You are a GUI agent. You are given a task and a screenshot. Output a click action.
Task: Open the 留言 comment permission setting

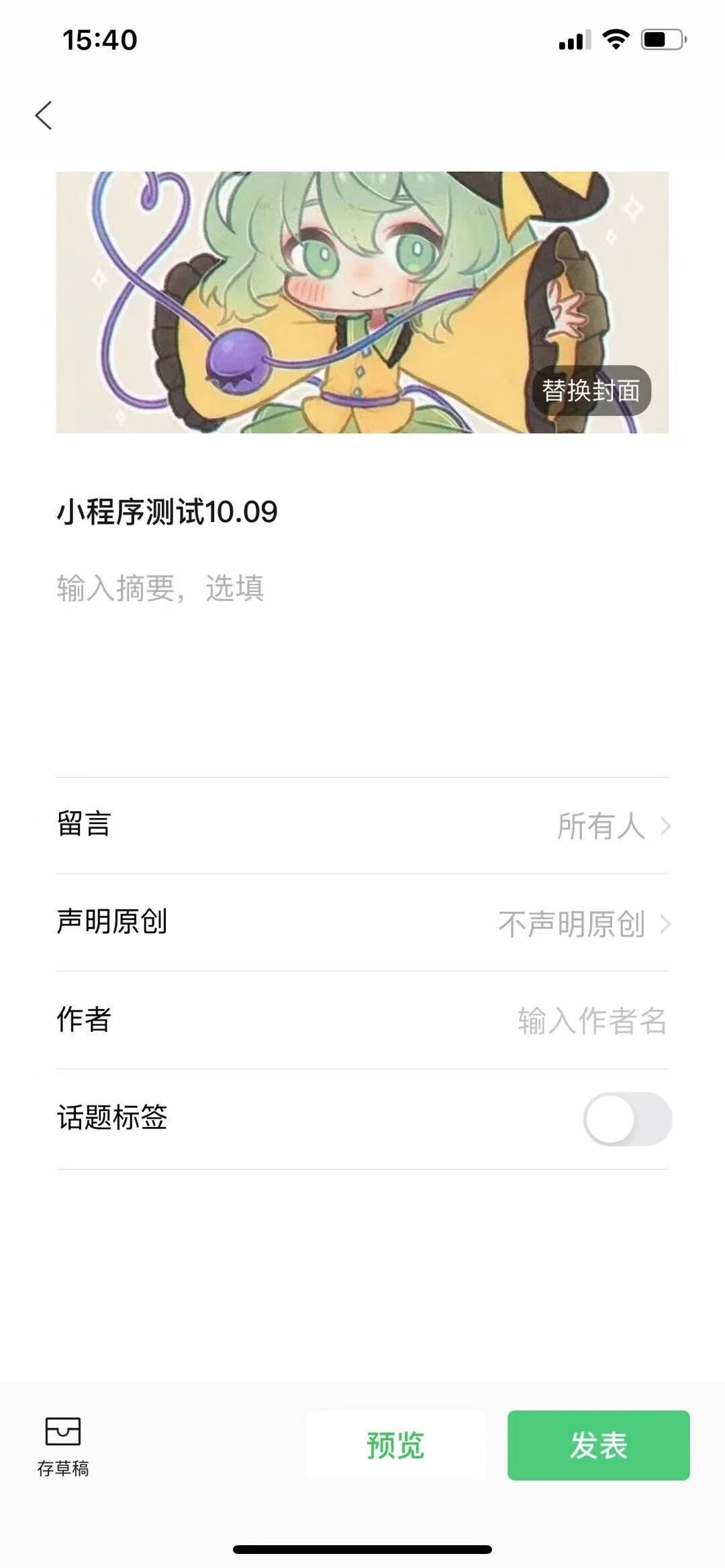point(362,825)
